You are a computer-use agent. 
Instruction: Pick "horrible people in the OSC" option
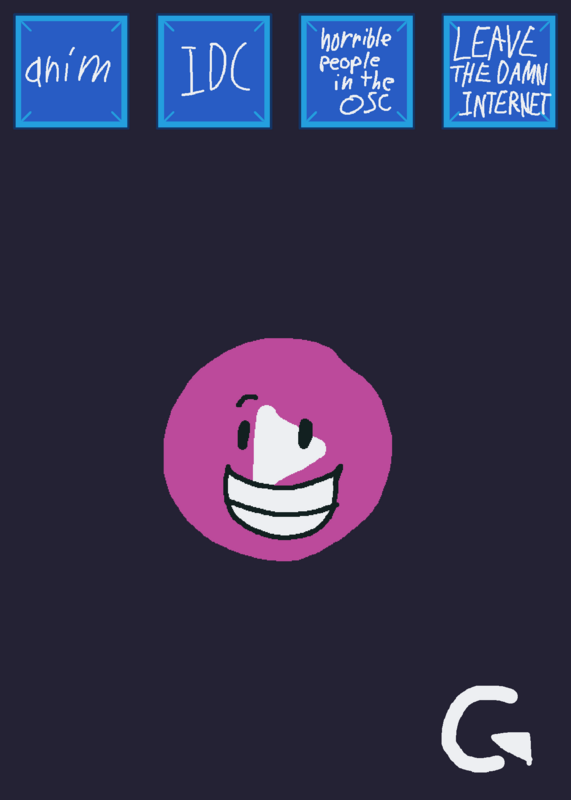[357, 71]
